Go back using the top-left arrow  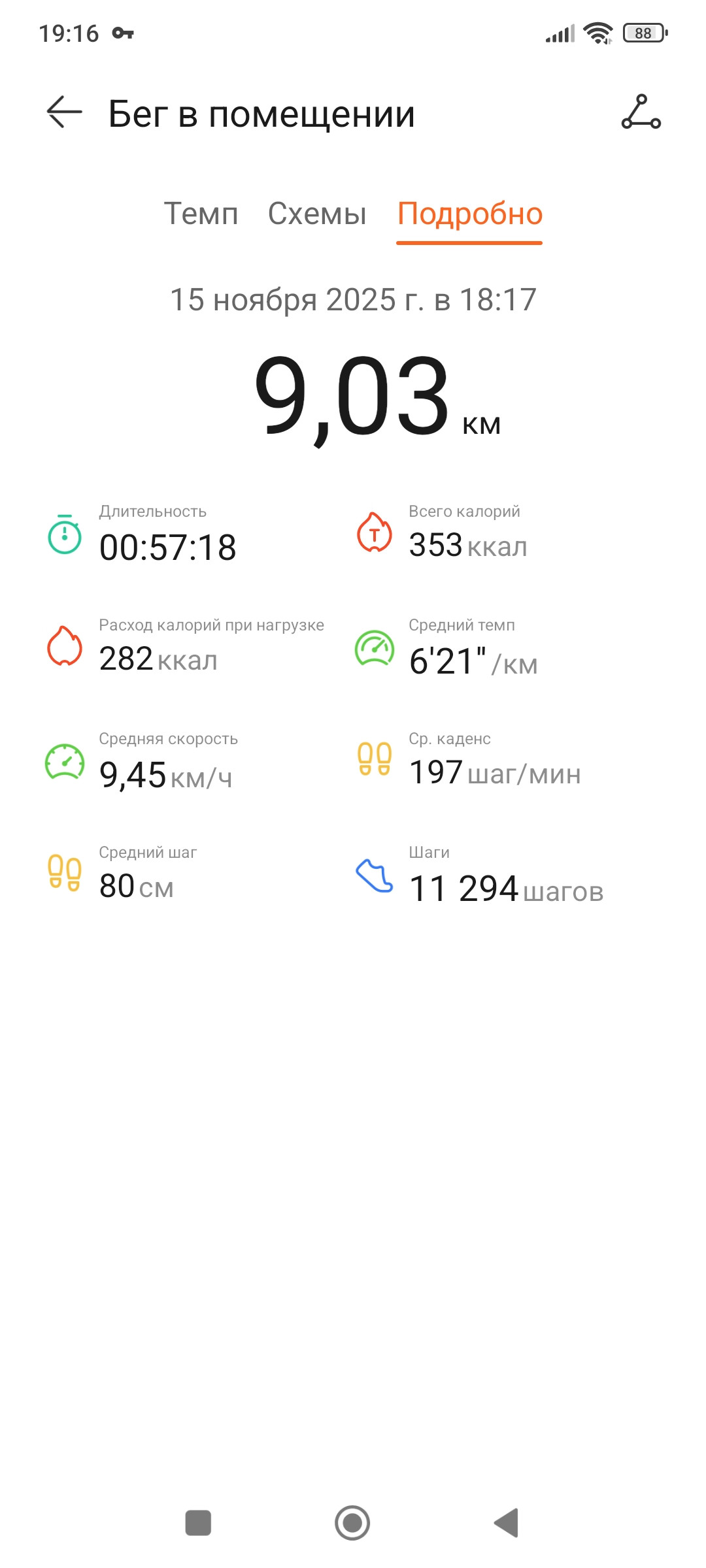64,112
